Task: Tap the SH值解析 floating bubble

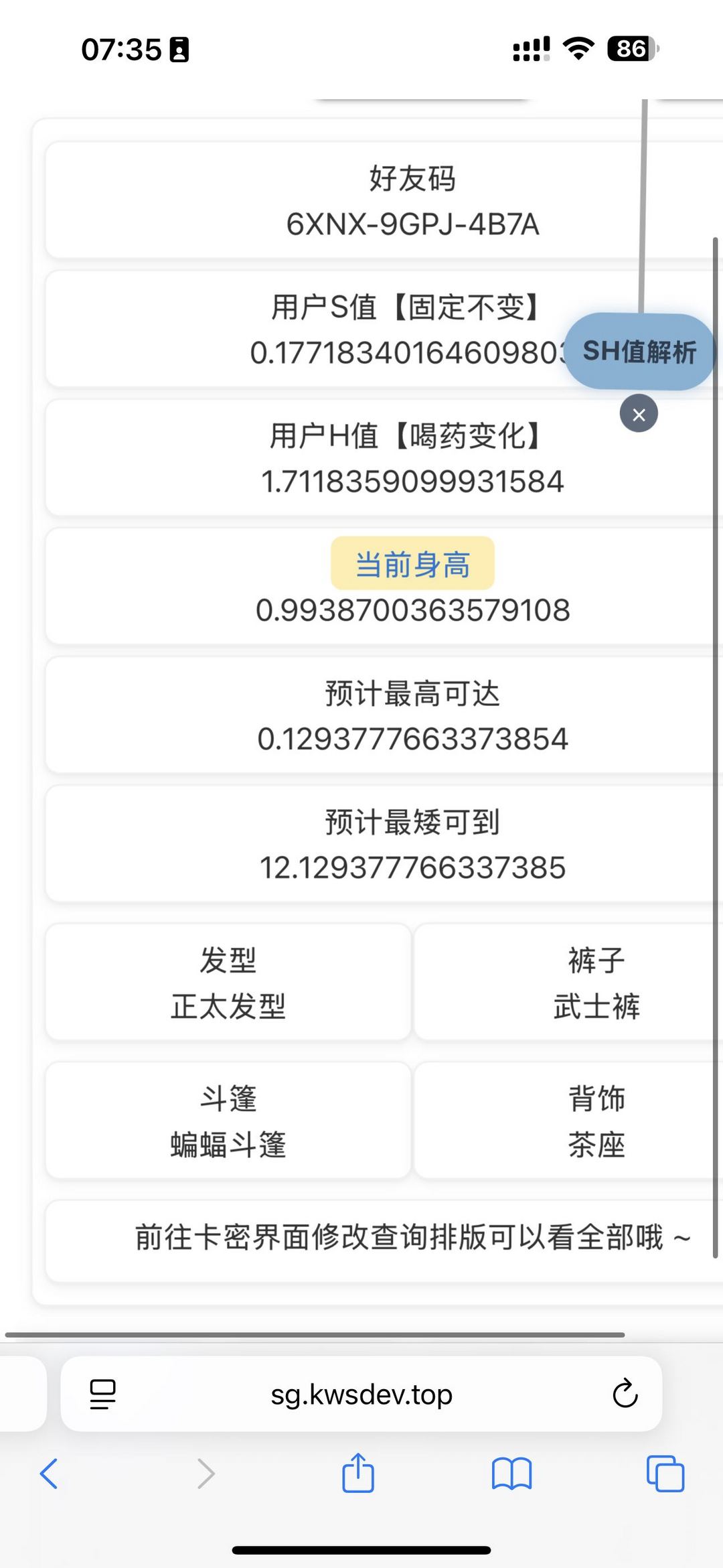Action: 639,350
